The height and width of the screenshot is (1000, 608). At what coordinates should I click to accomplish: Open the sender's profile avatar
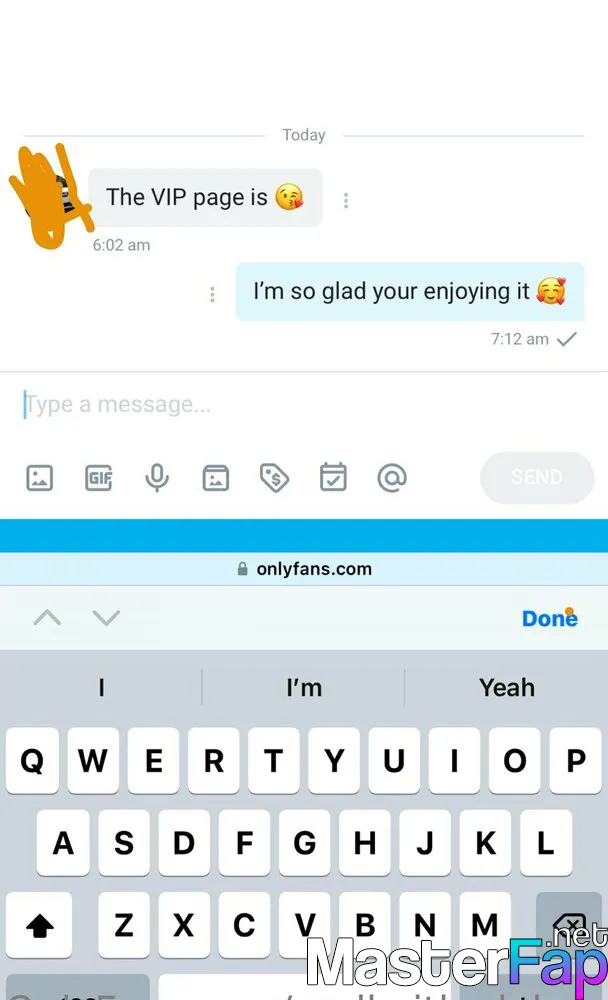click(x=52, y=196)
